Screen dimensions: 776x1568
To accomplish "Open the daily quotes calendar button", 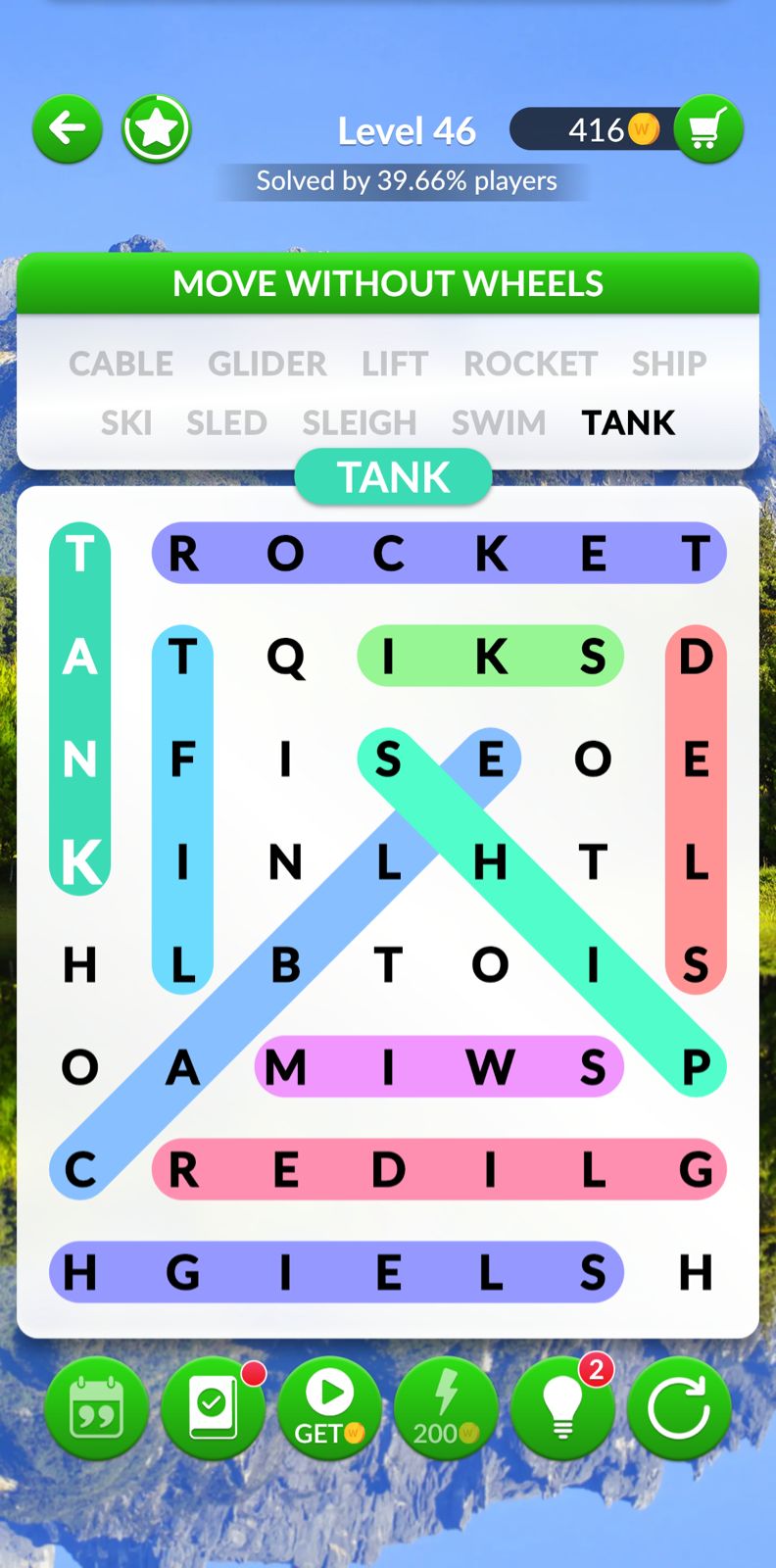I will click(x=97, y=1409).
